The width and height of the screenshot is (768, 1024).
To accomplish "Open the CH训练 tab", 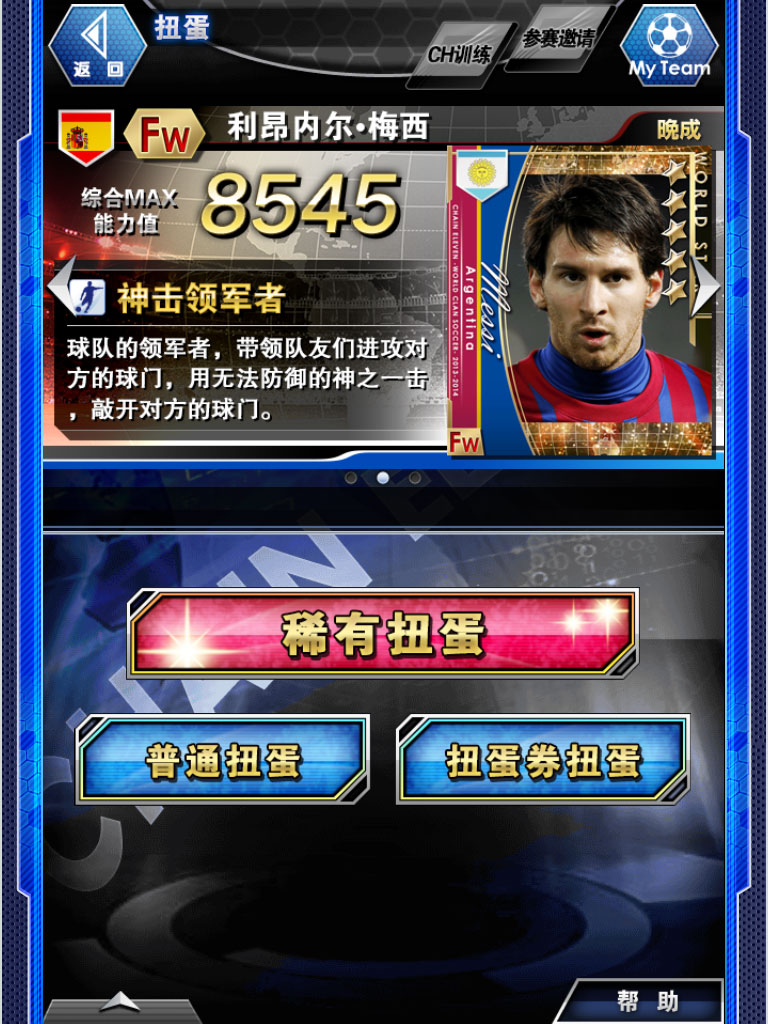I will 459,54.
